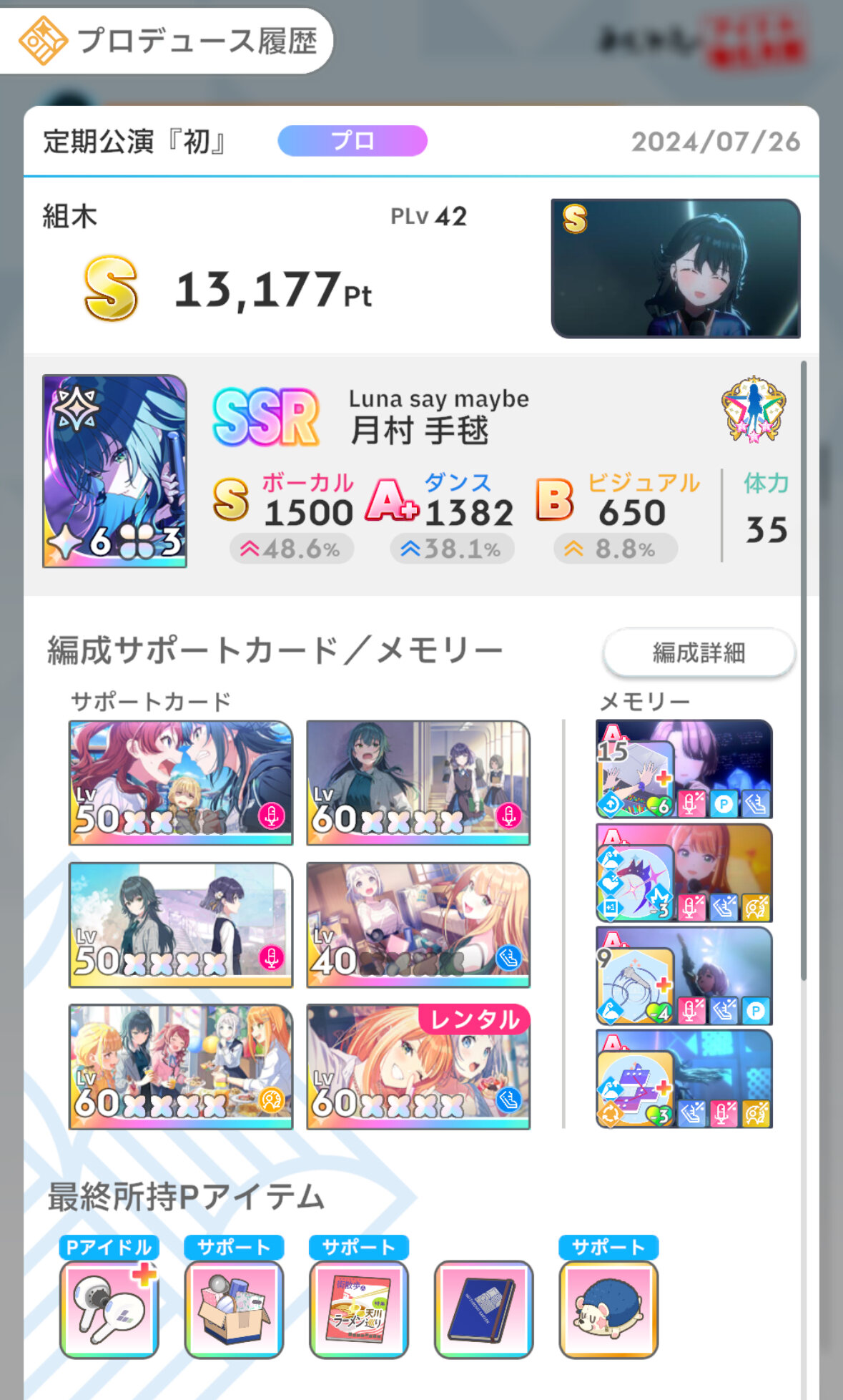Inspect the cardboard box support P item
The width and height of the screenshot is (843, 1400).
coord(234,1309)
